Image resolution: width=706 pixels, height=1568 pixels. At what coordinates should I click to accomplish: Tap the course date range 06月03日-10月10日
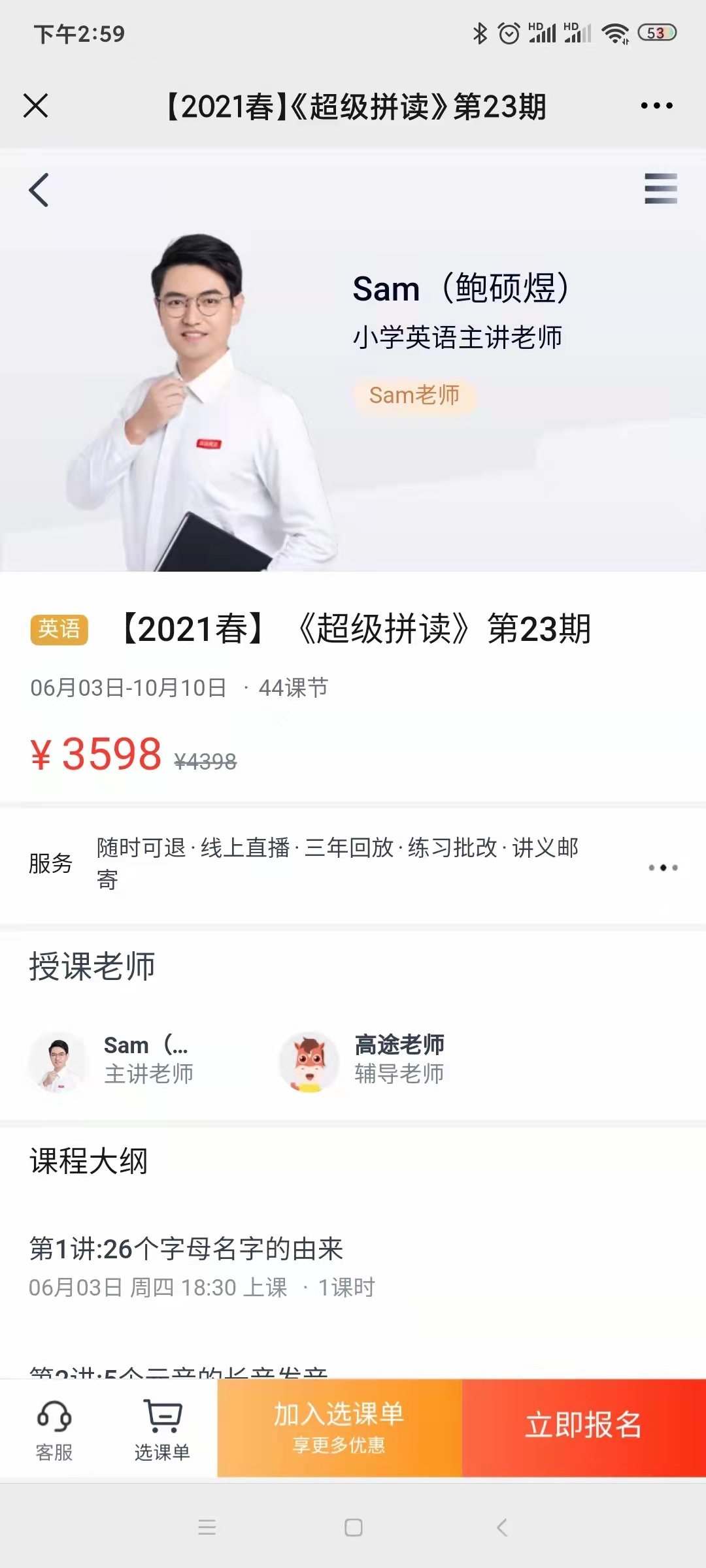point(127,687)
